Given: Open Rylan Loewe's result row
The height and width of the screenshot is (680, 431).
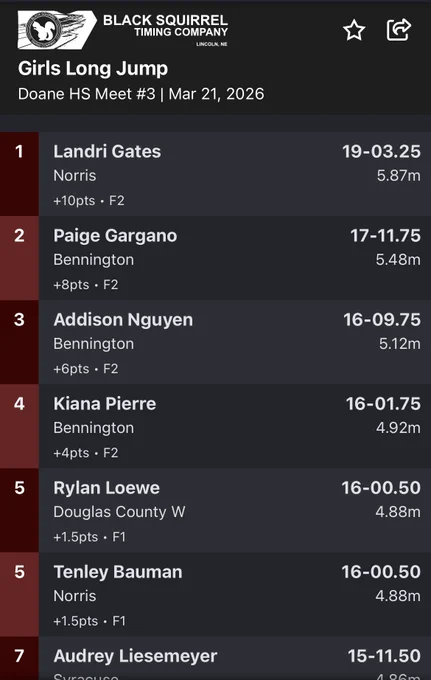Looking at the screenshot, I should coord(216,510).
